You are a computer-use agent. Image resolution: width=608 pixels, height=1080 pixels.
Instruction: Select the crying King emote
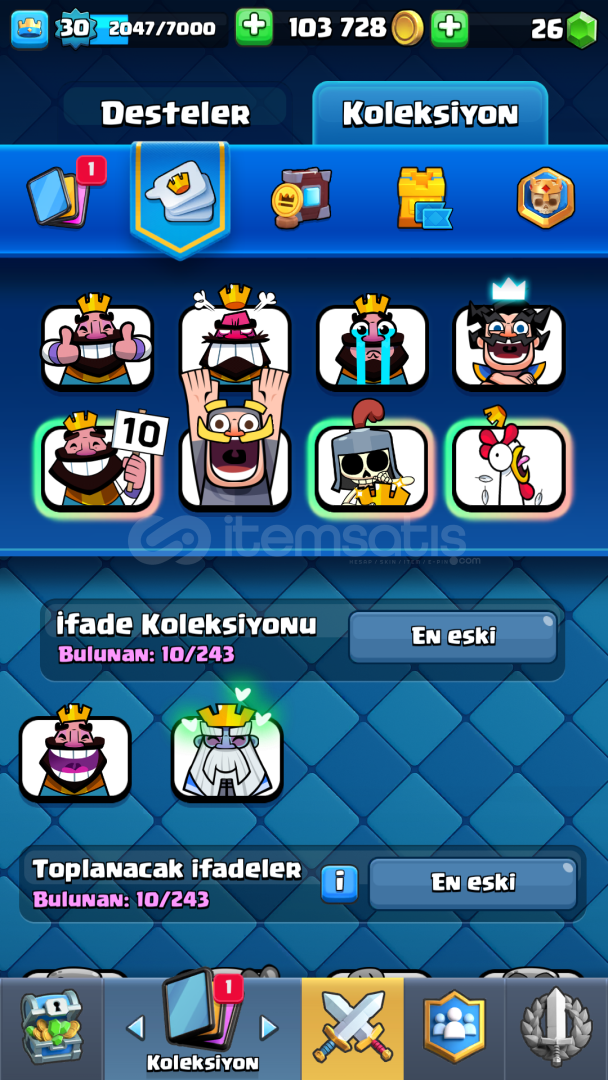(x=372, y=342)
